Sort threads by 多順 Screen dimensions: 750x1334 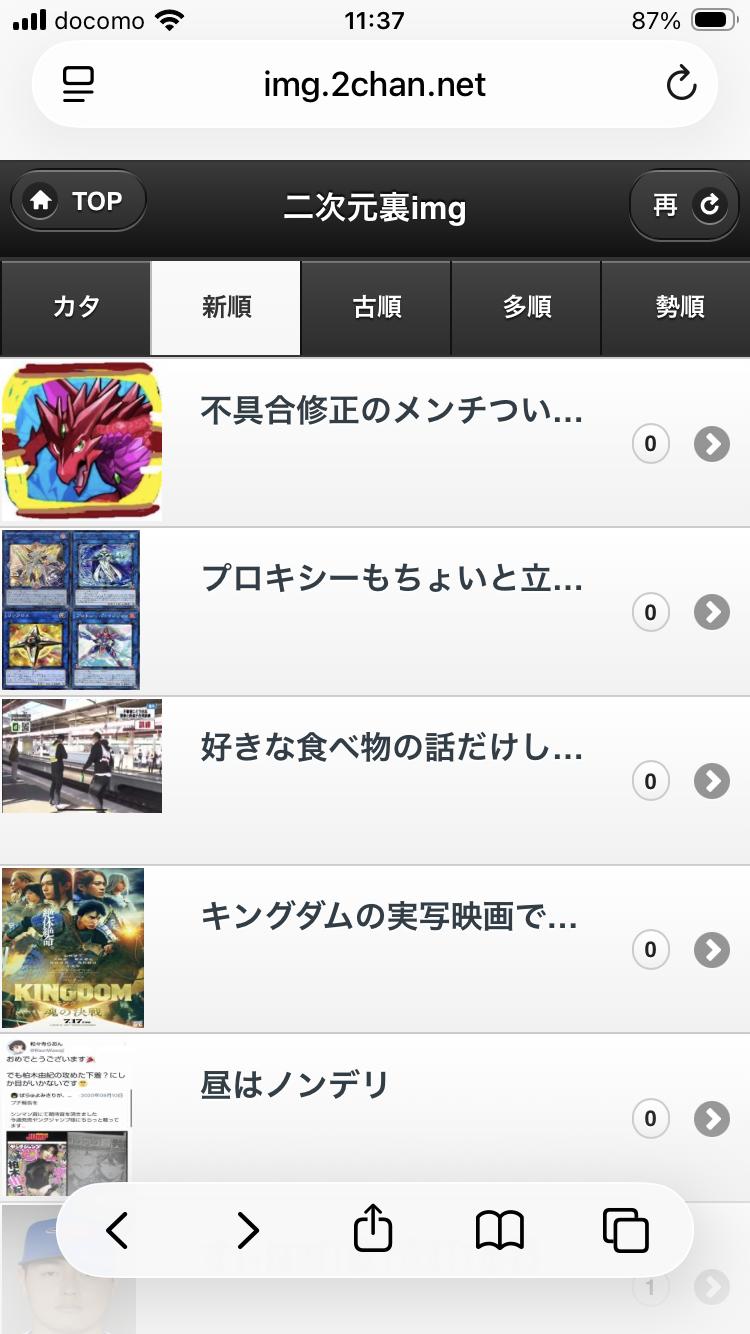pos(527,307)
